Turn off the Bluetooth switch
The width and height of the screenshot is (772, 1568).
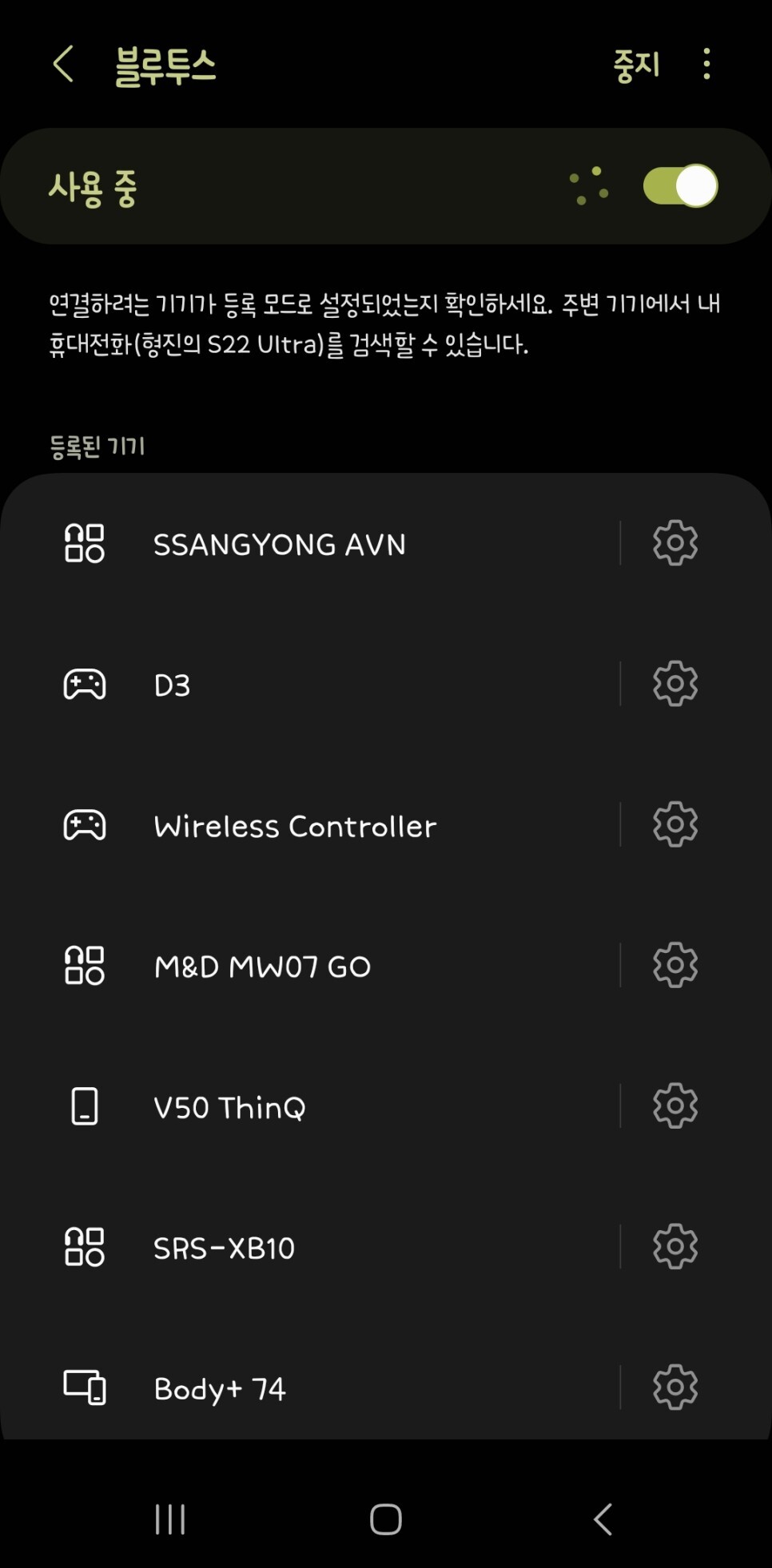(x=680, y=186)
